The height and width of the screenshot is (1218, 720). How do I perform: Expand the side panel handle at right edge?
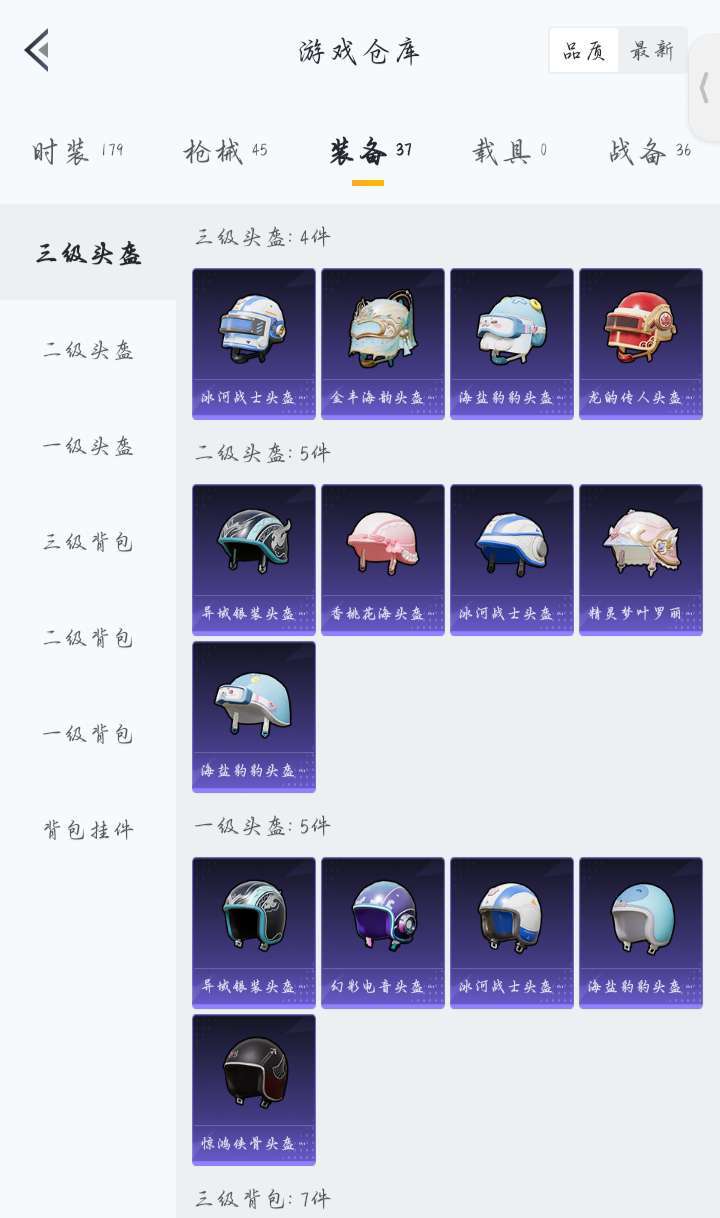[705, 87]
